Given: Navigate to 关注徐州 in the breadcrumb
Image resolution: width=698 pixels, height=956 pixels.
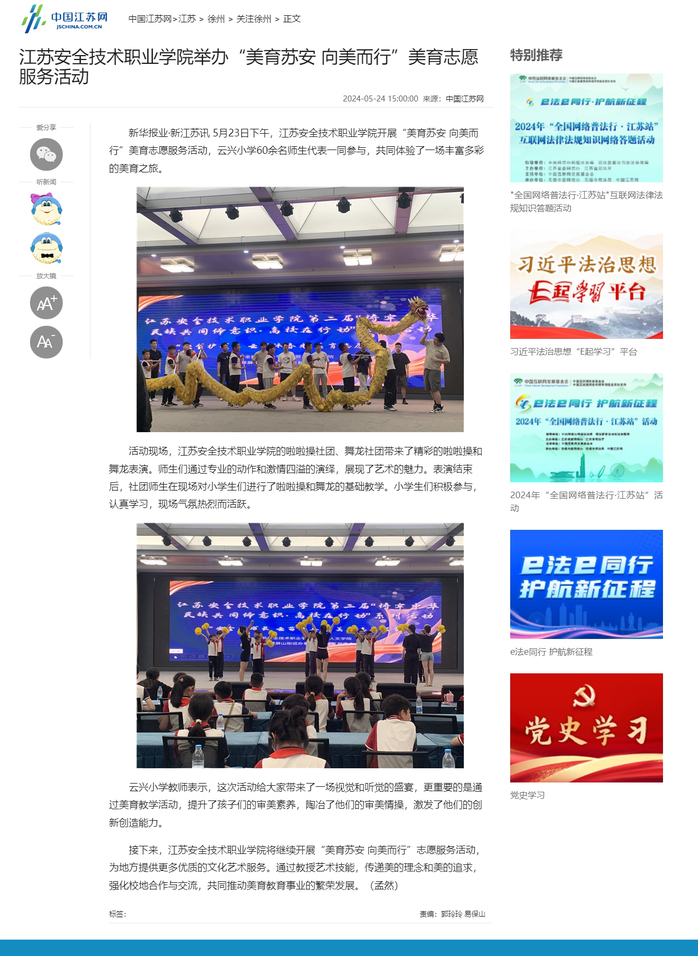Looking at the screenshot, I should click(x=254, y=19).
